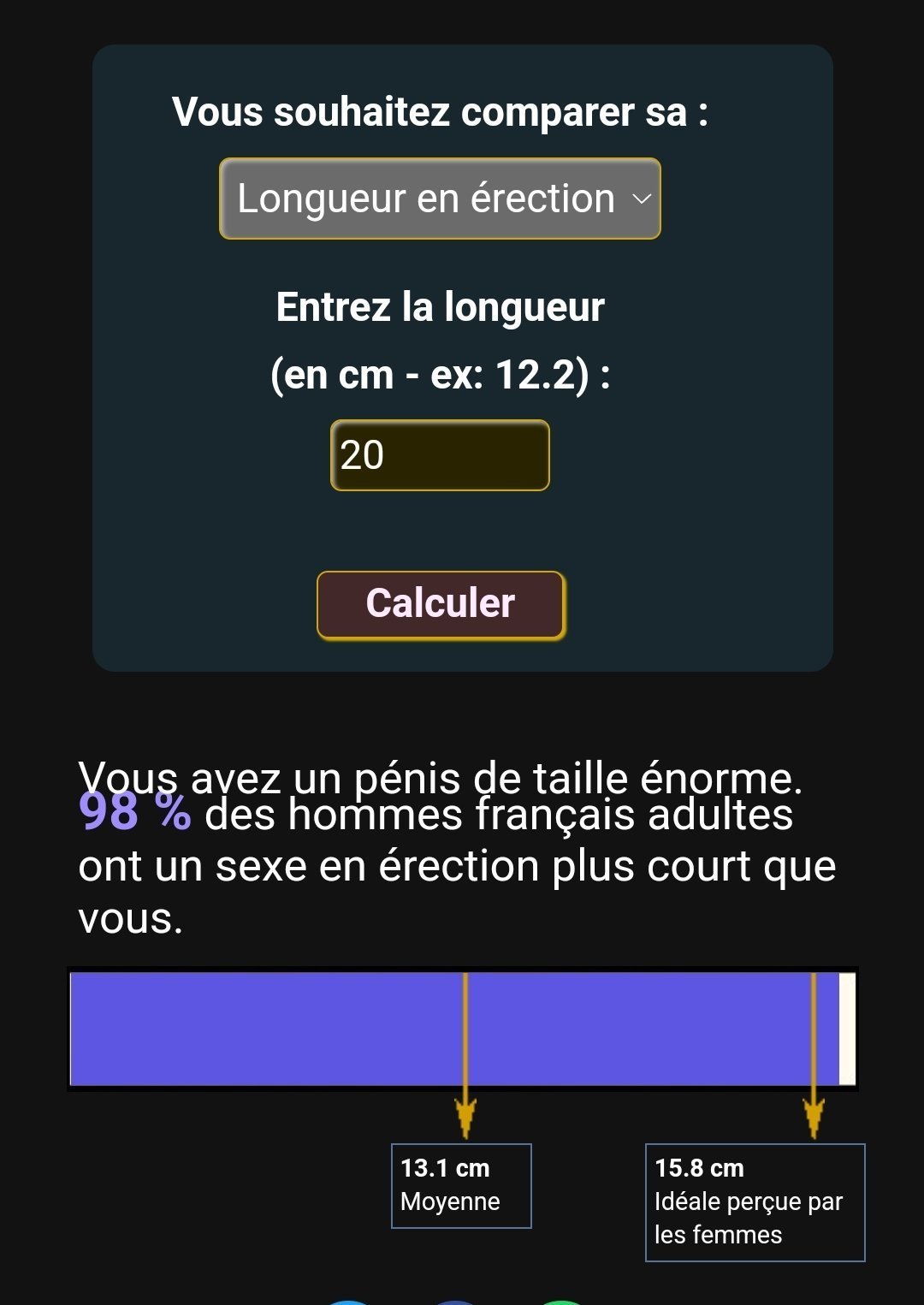Open the "Longueur en érection" dropdown
924x1305 pixels.
point(440,199)
